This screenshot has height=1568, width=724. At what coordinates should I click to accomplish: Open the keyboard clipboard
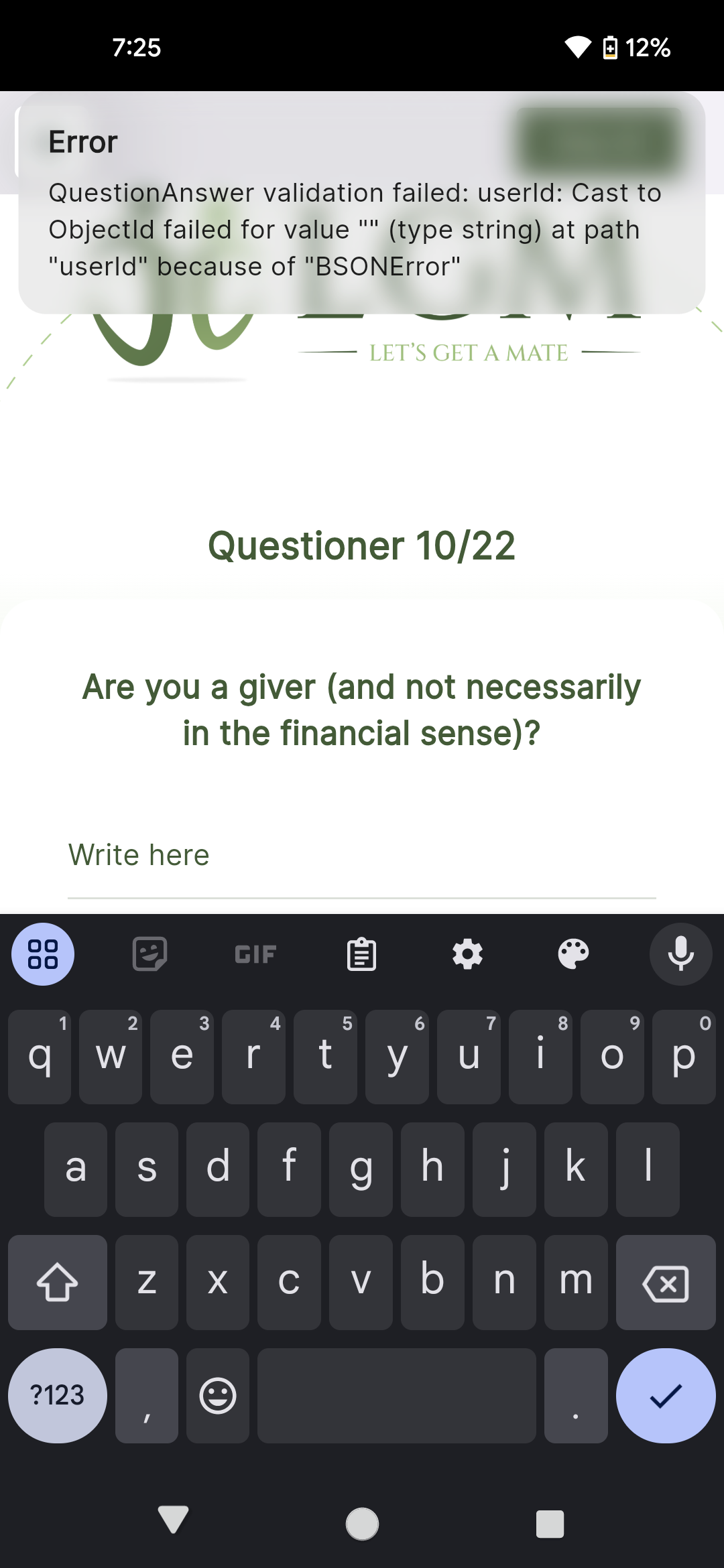pyautogui.click(x=361, y=954)
